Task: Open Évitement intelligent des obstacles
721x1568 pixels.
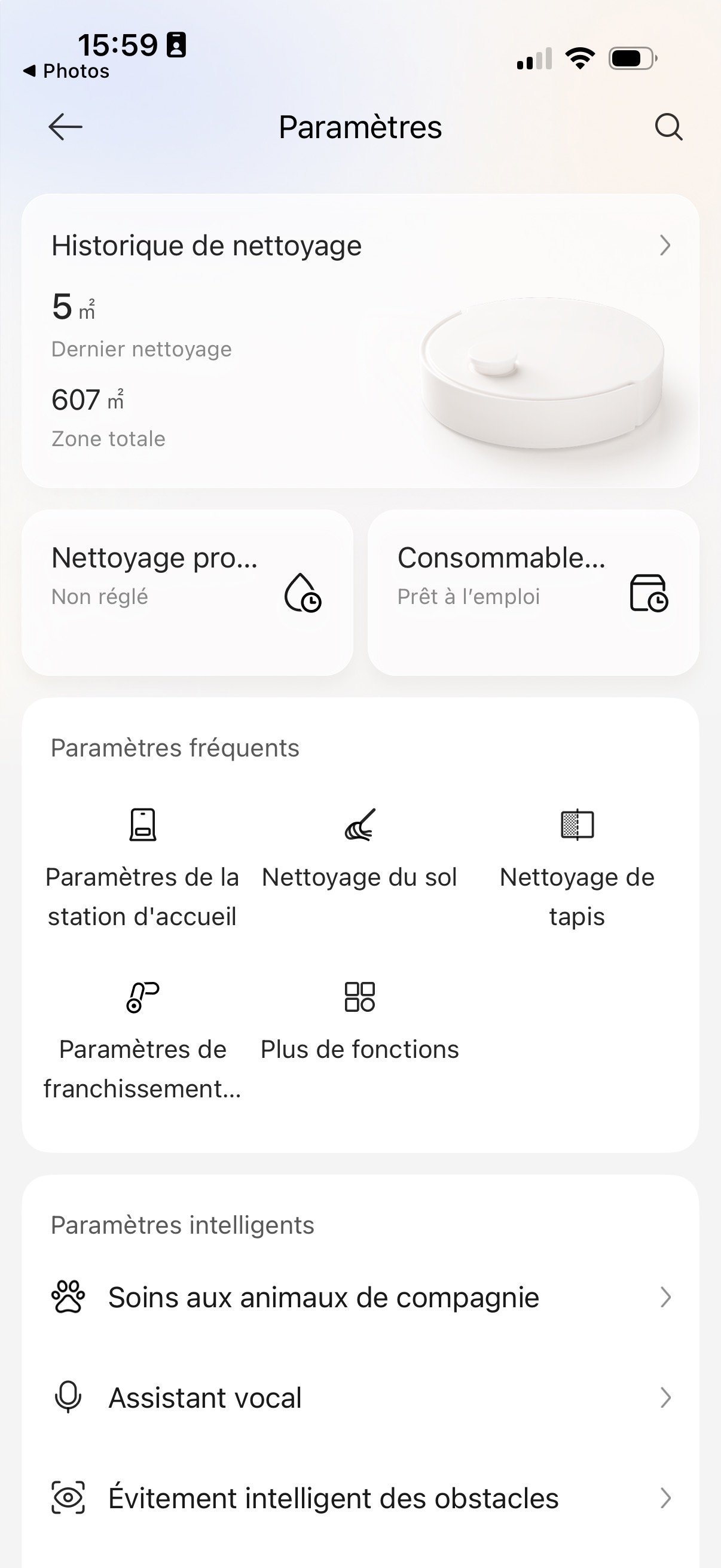Action: click(x=360, y=1498)
